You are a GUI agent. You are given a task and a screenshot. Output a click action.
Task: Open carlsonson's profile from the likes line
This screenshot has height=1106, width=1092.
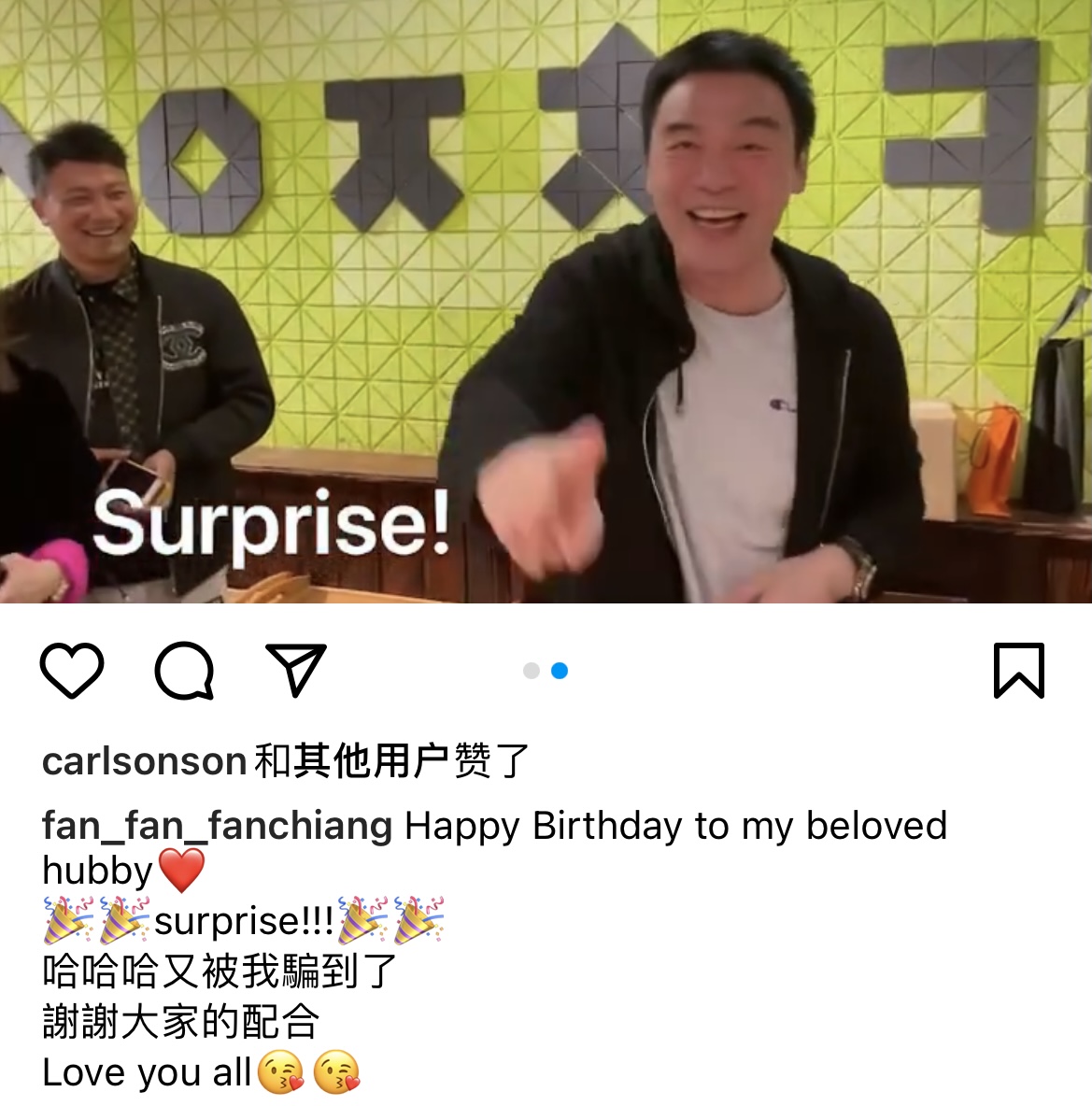pos(144,761)
